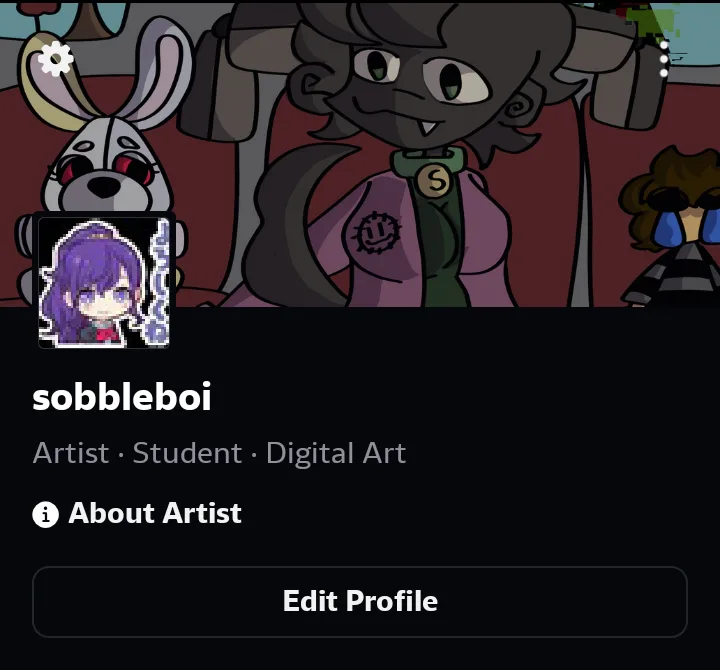
Task: Open the About Artist section
Action: click(137, 513)
